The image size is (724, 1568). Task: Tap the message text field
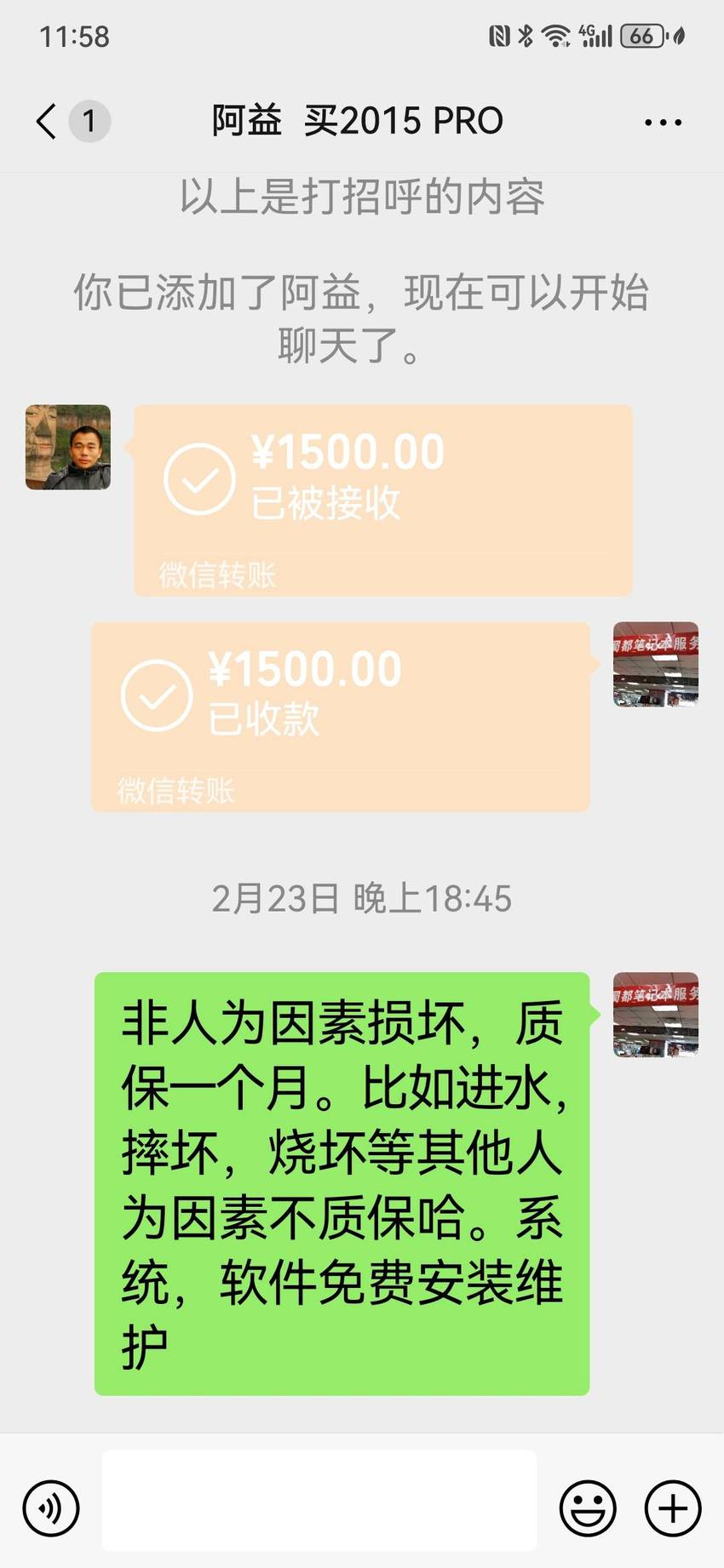[319, 1500]
